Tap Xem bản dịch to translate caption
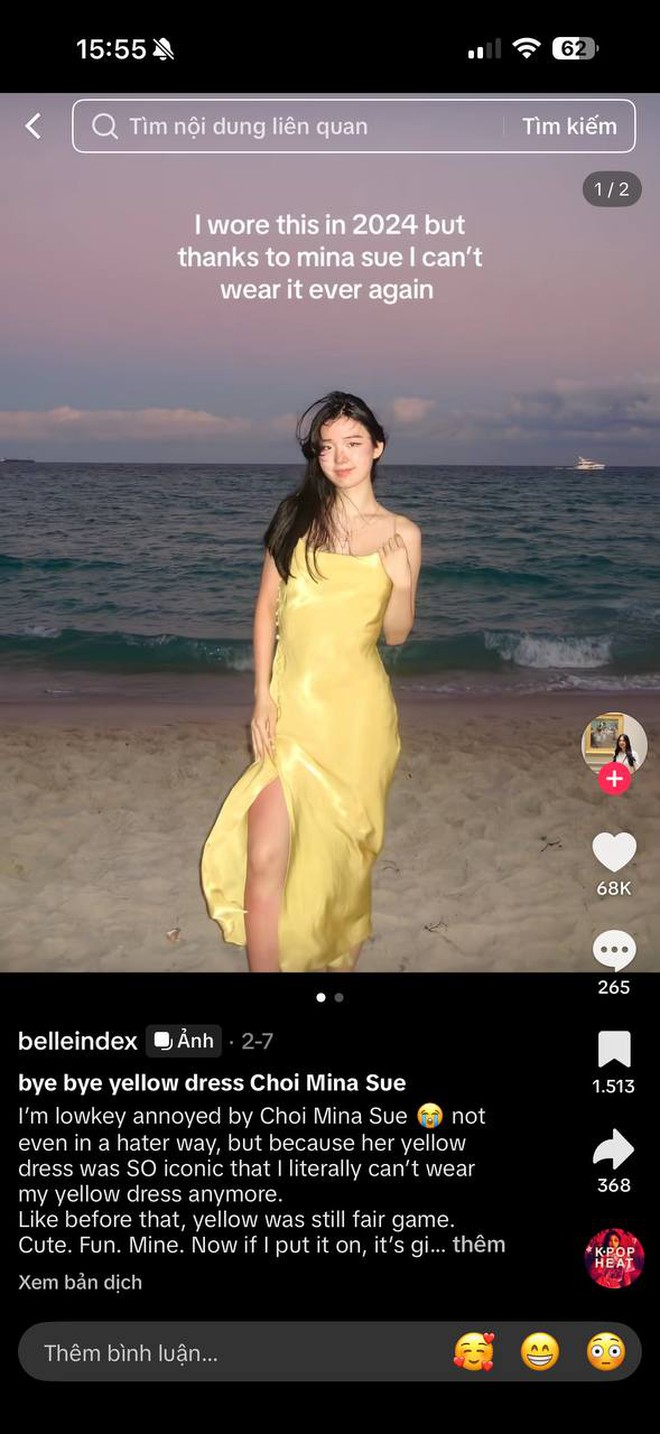 [80, 1282]
